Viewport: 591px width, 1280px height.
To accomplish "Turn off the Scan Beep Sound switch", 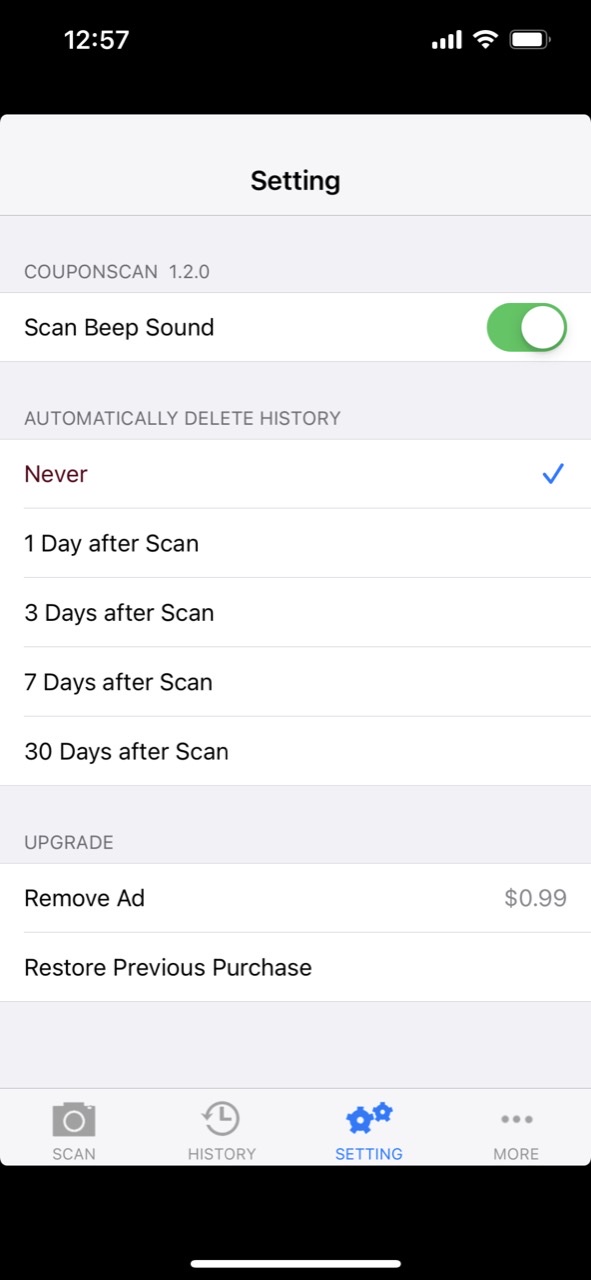I will [x=527, y=328].
